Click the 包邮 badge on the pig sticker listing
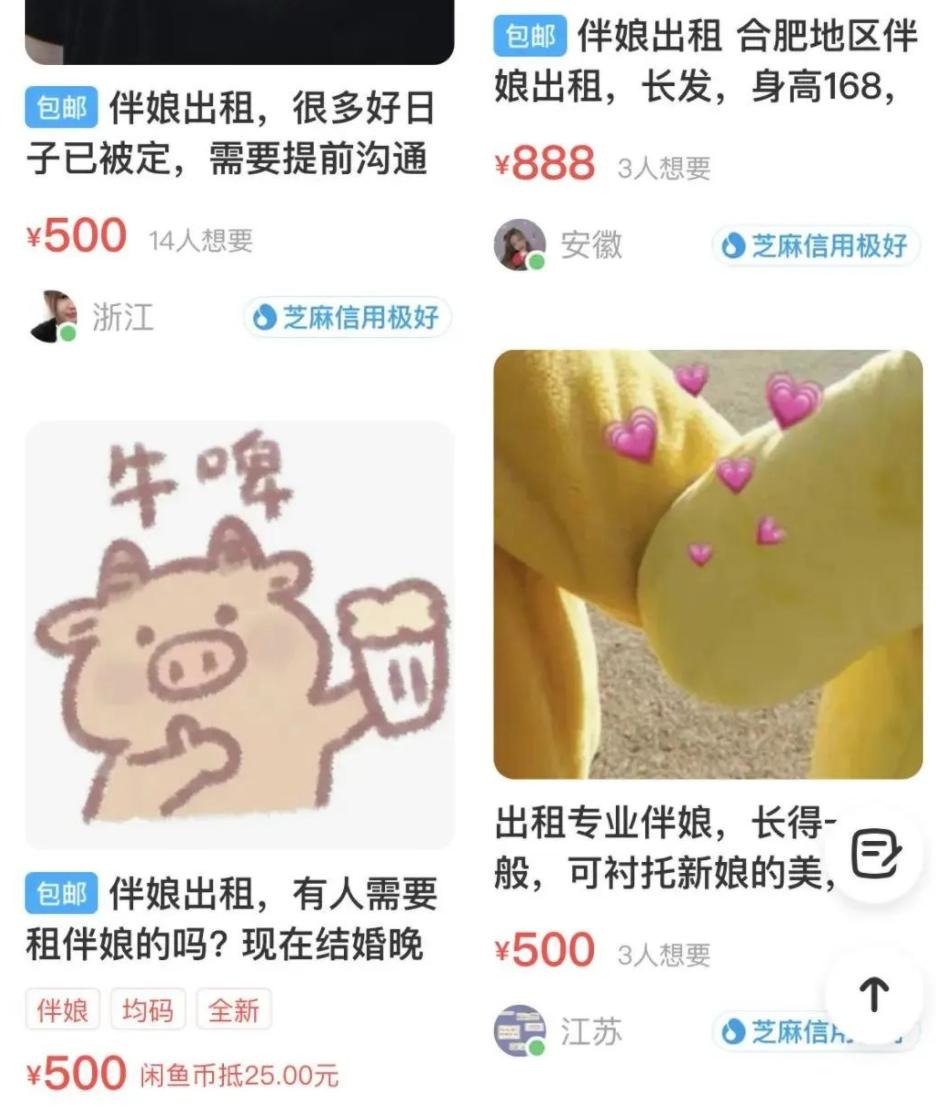The height and width of the screenshot is (1108, 936). (x=60, y=894)
